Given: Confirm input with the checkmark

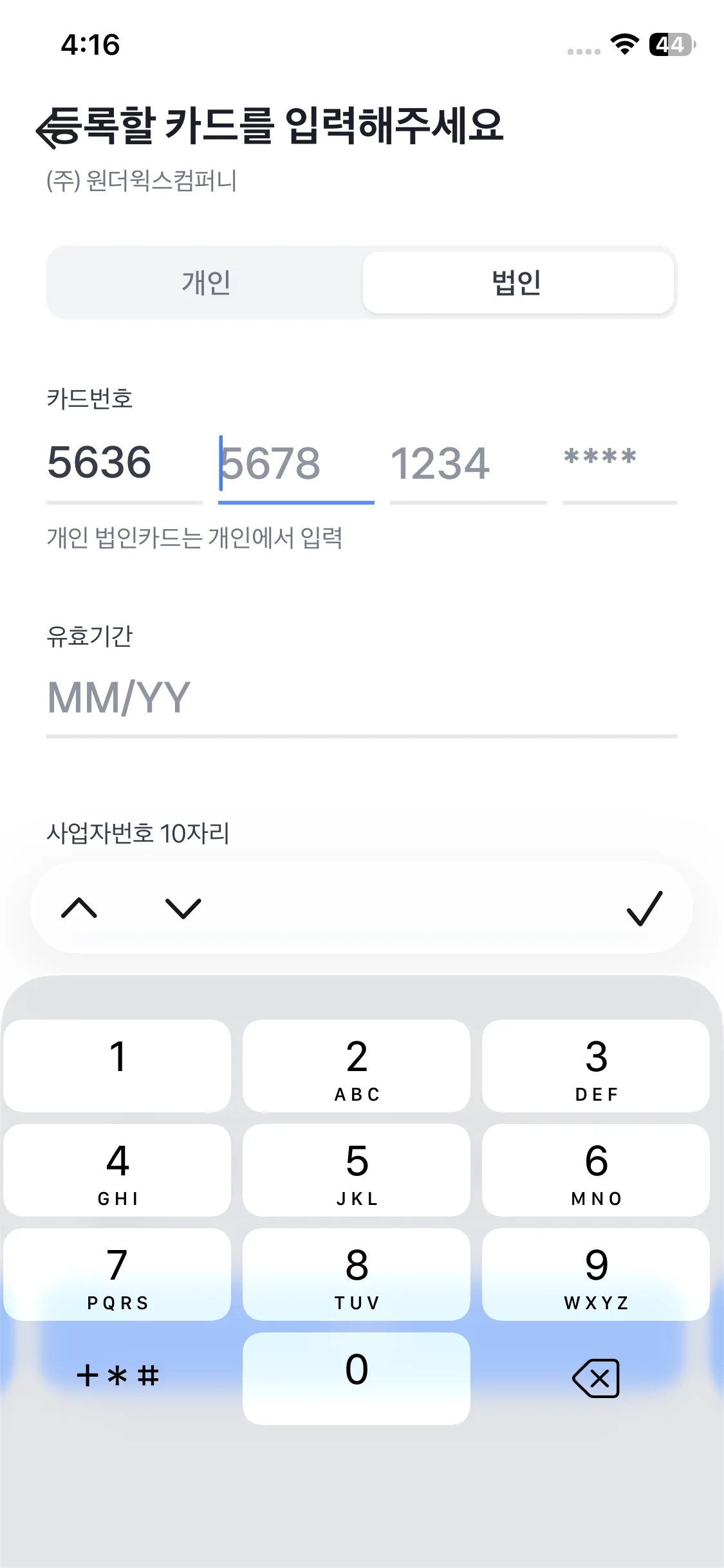Looking at the screenshot, I should pyautogui.click(x=644, y=908).
